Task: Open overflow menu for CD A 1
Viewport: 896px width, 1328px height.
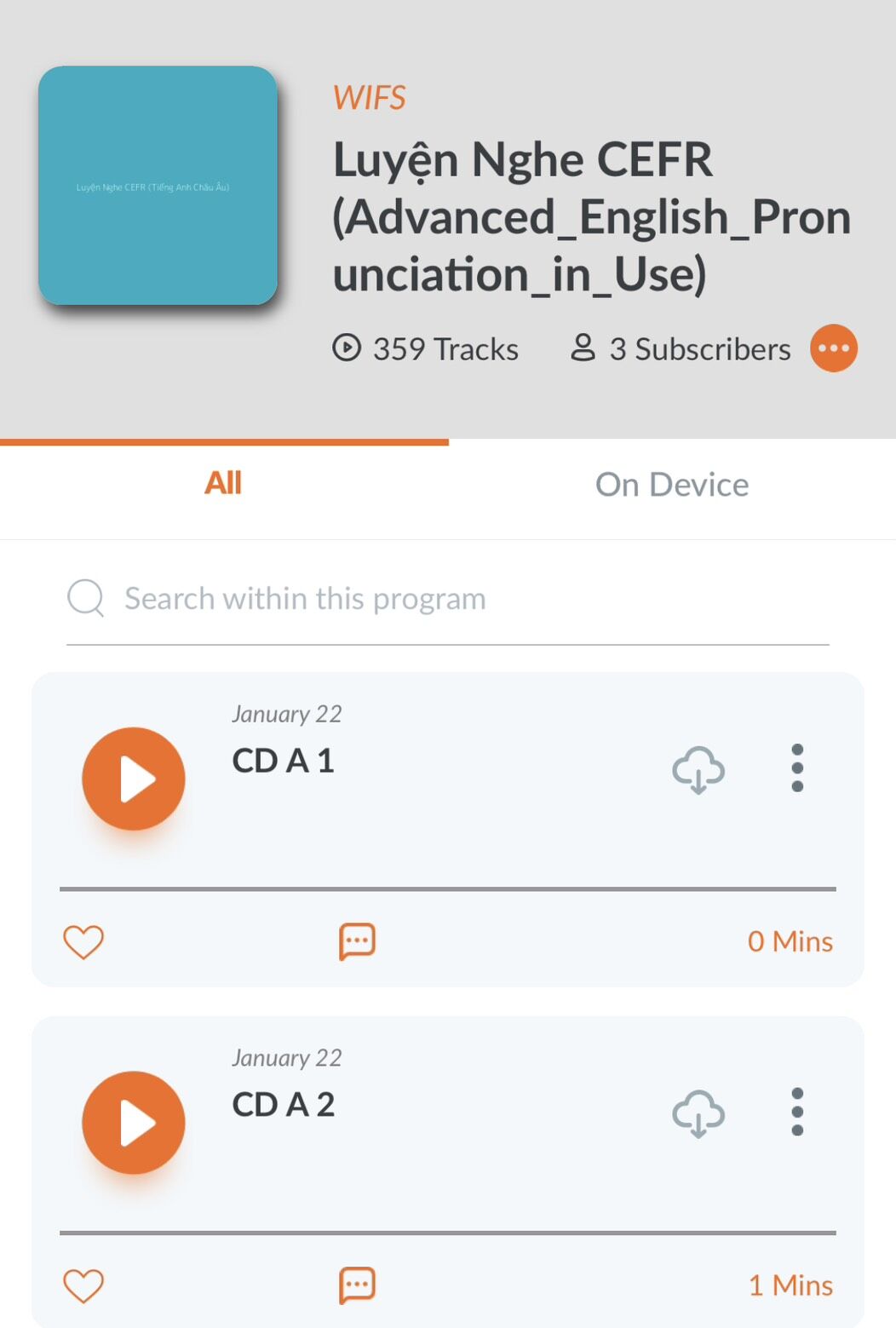Action: [797, 767]
